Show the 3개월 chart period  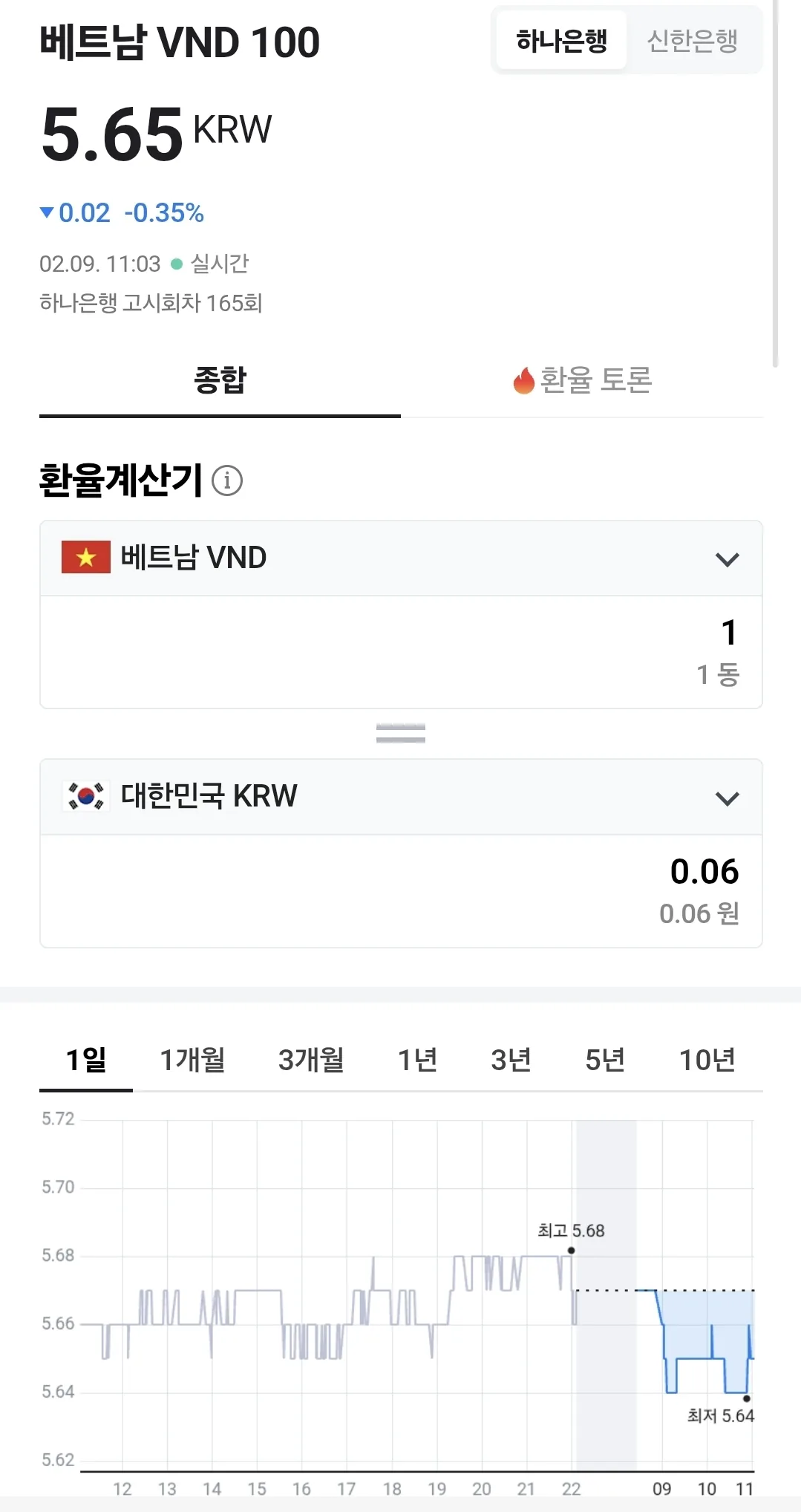click(x=311, y=1060)
